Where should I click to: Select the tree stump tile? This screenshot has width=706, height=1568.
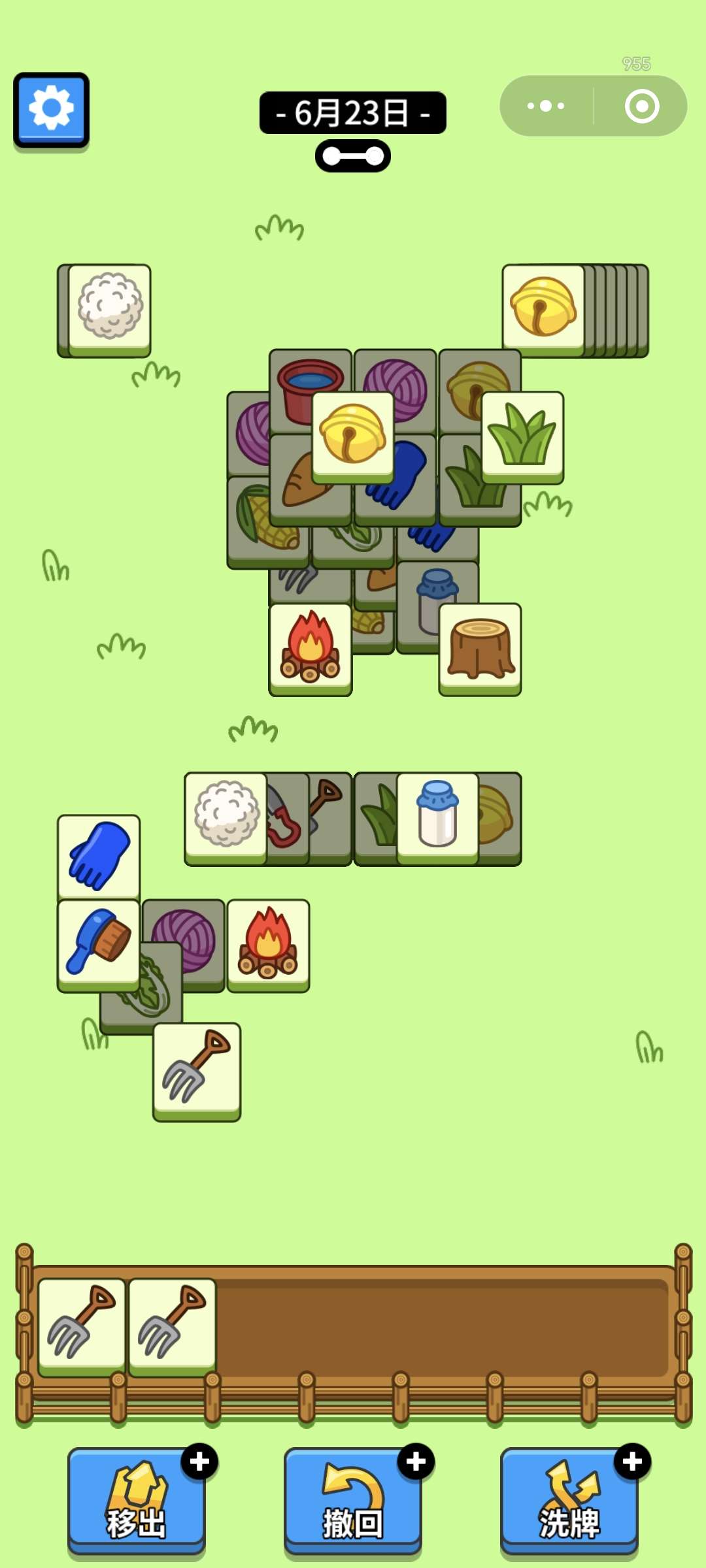(x=480, y=648)
